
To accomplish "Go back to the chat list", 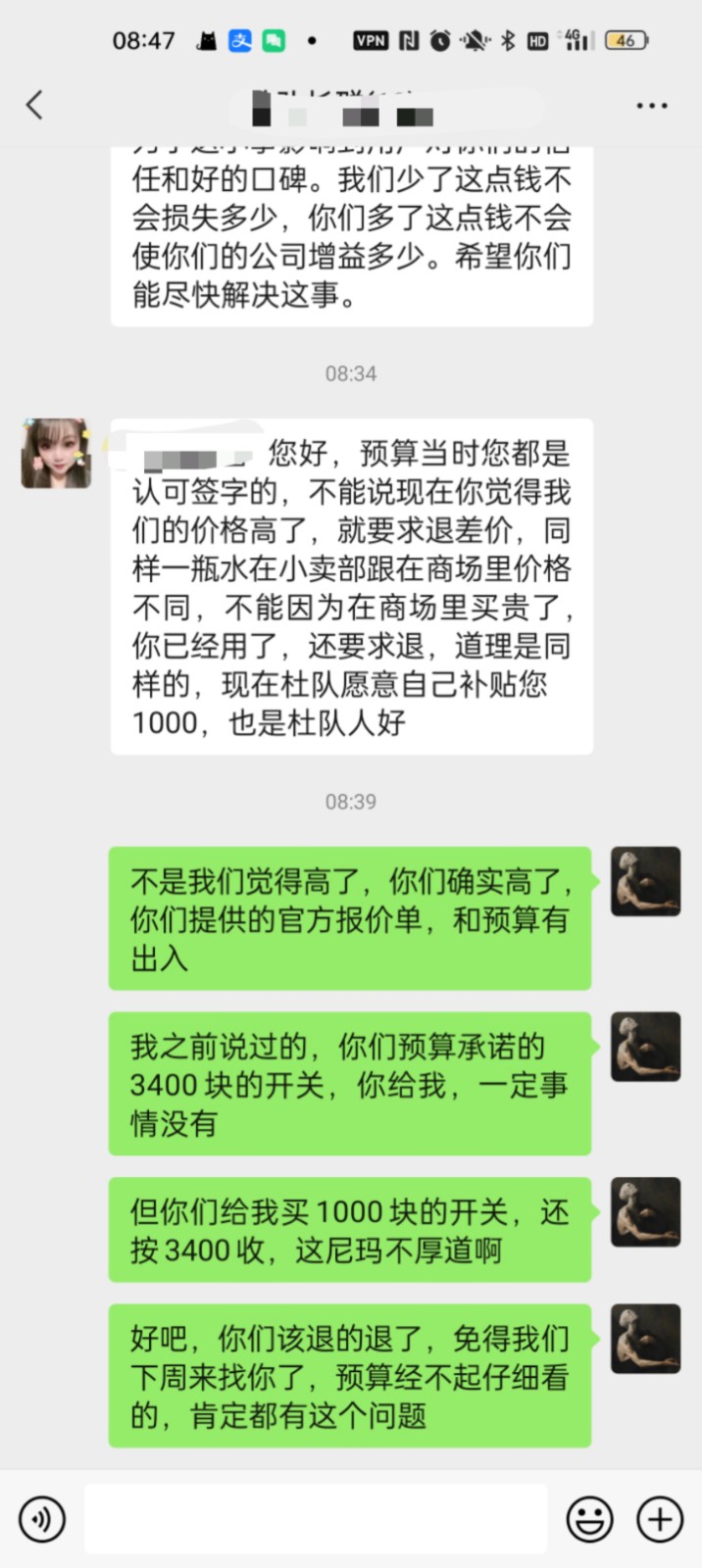I will pyautogui.click(x=35, y=105).
